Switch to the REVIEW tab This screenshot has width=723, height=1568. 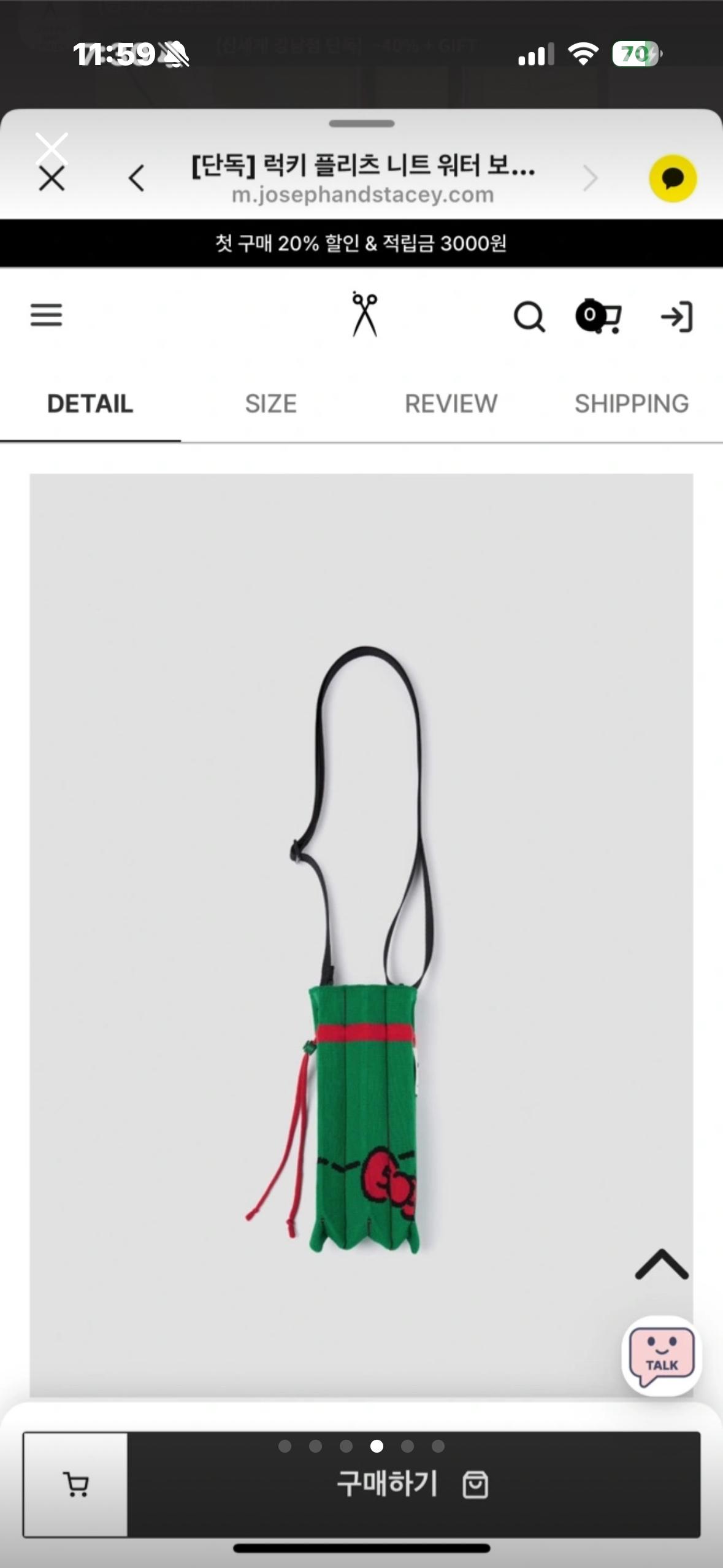click(x=451, y=404)
